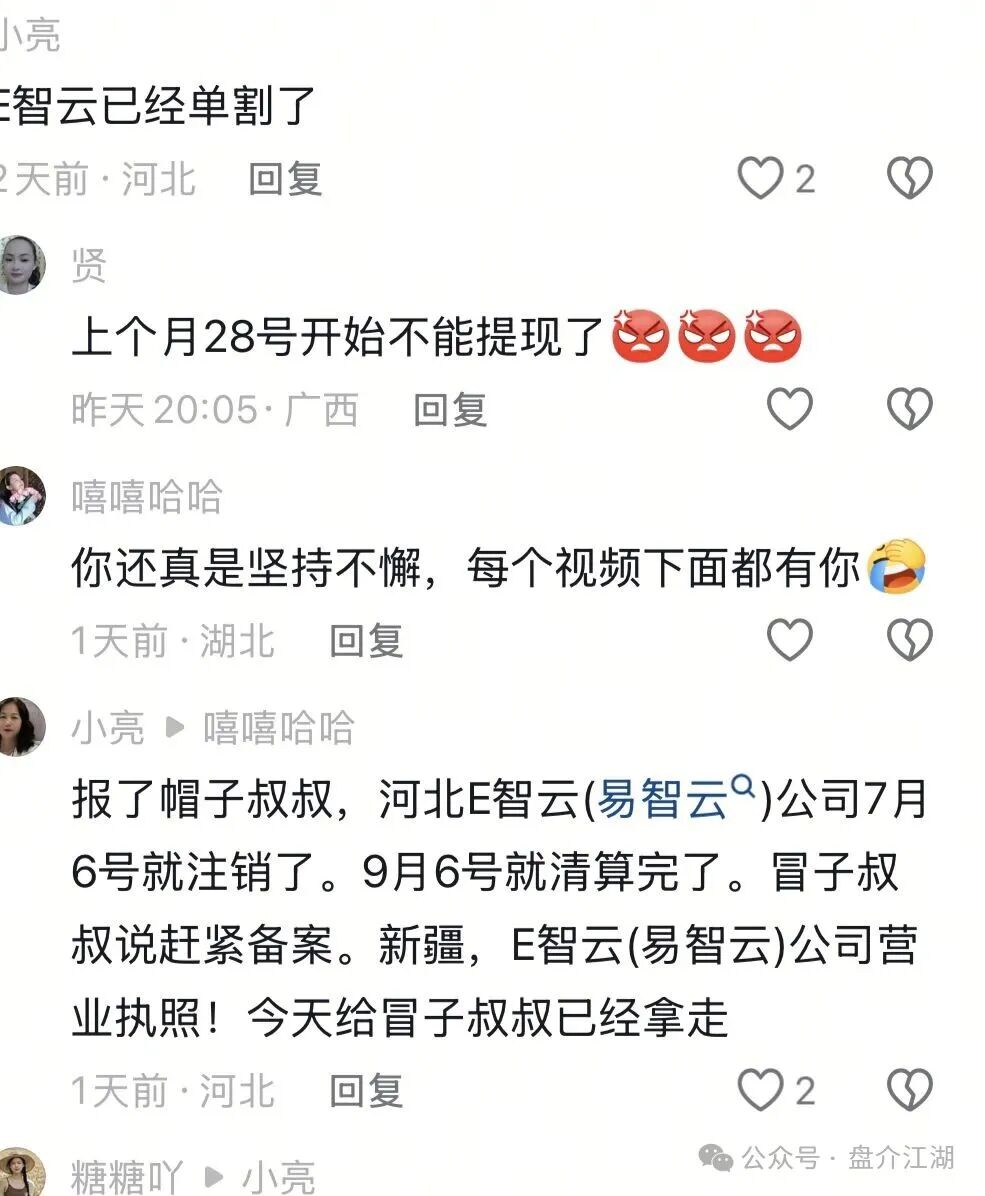
Task: Reply to 嘻嘻哈哈's comment from 湖北
Action: click(366, 640)
